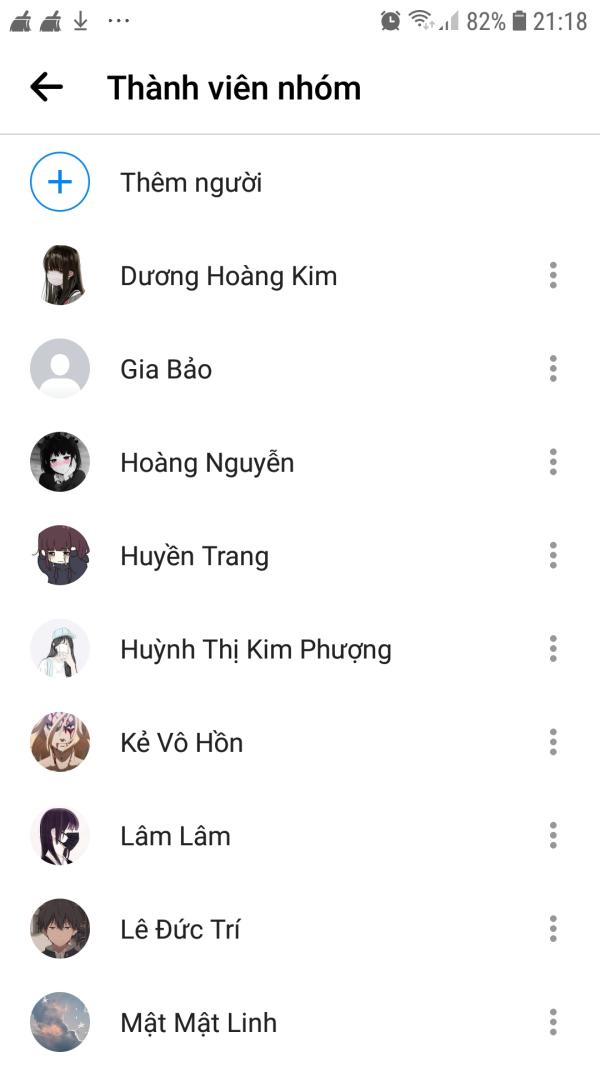Open Lê Đức Trí's member row
Viewport: 600px width, 1067px height.
[180, 930]
